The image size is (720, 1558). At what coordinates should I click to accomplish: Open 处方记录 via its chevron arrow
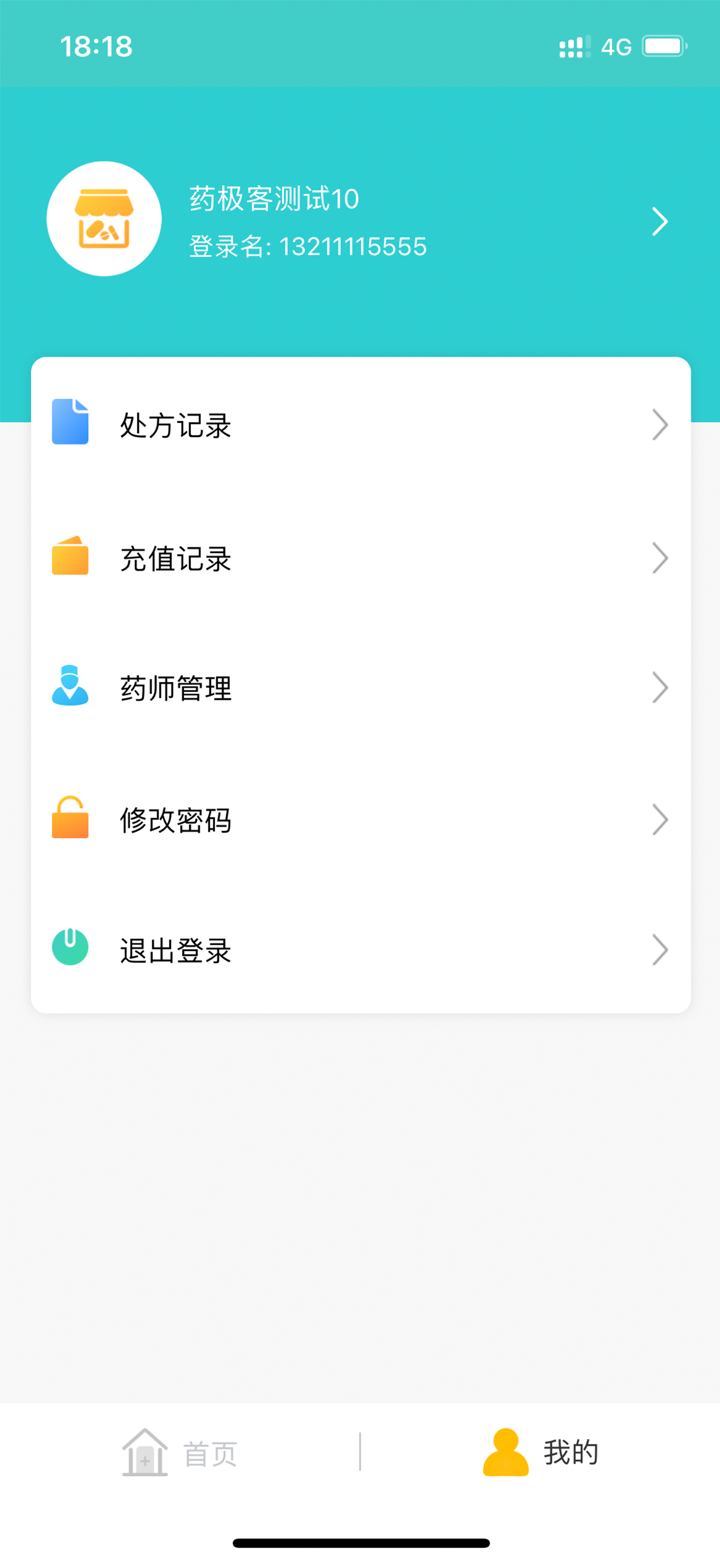[x=659, y=424]
